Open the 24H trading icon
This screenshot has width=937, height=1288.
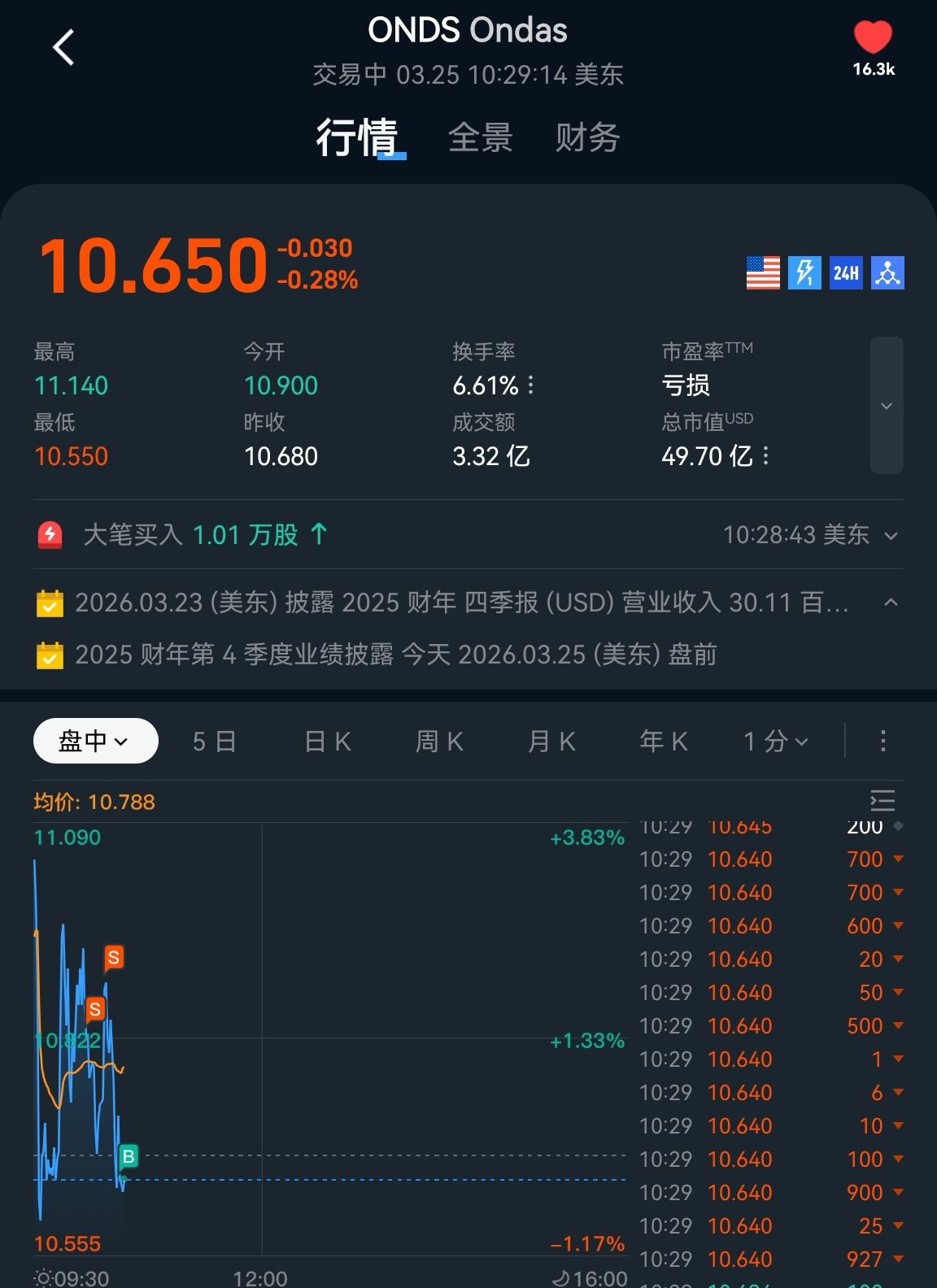coord(846,273)
